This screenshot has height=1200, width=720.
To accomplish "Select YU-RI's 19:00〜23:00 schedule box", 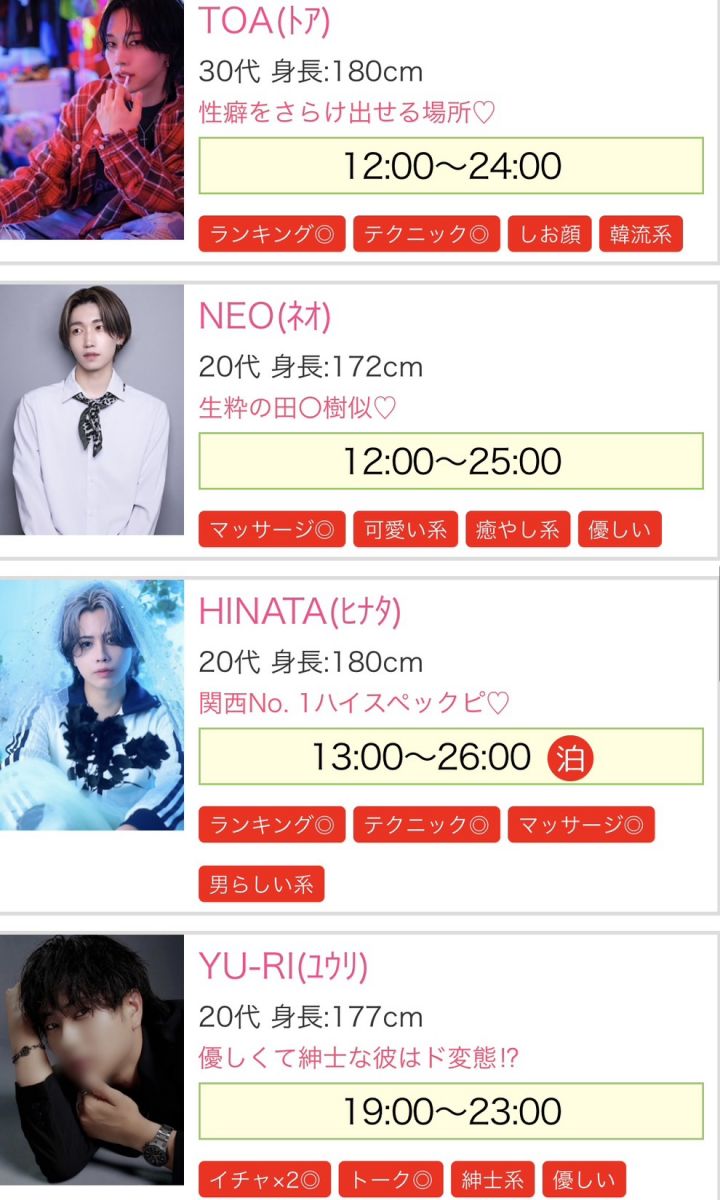I will 451,1111.
